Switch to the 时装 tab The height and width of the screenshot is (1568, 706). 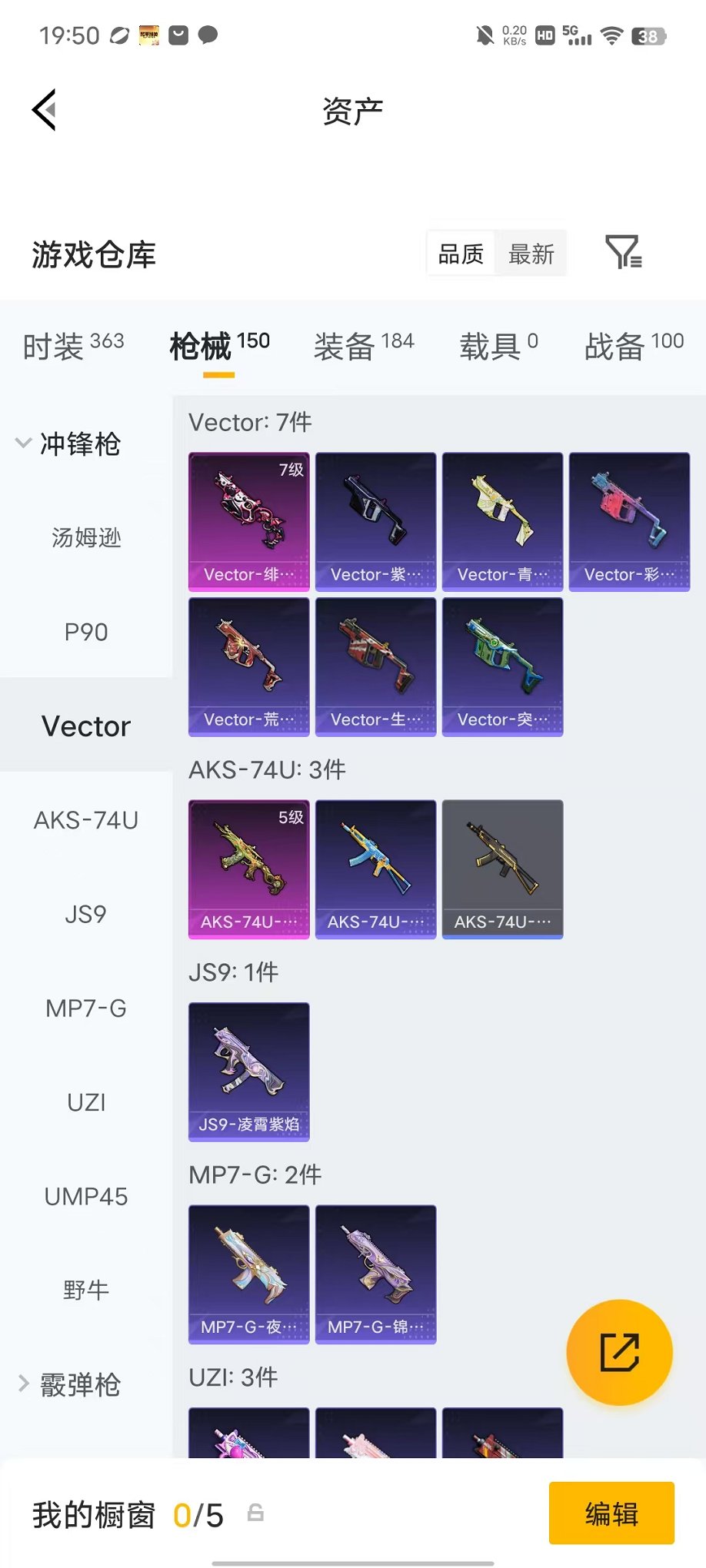tap(73, 346)
